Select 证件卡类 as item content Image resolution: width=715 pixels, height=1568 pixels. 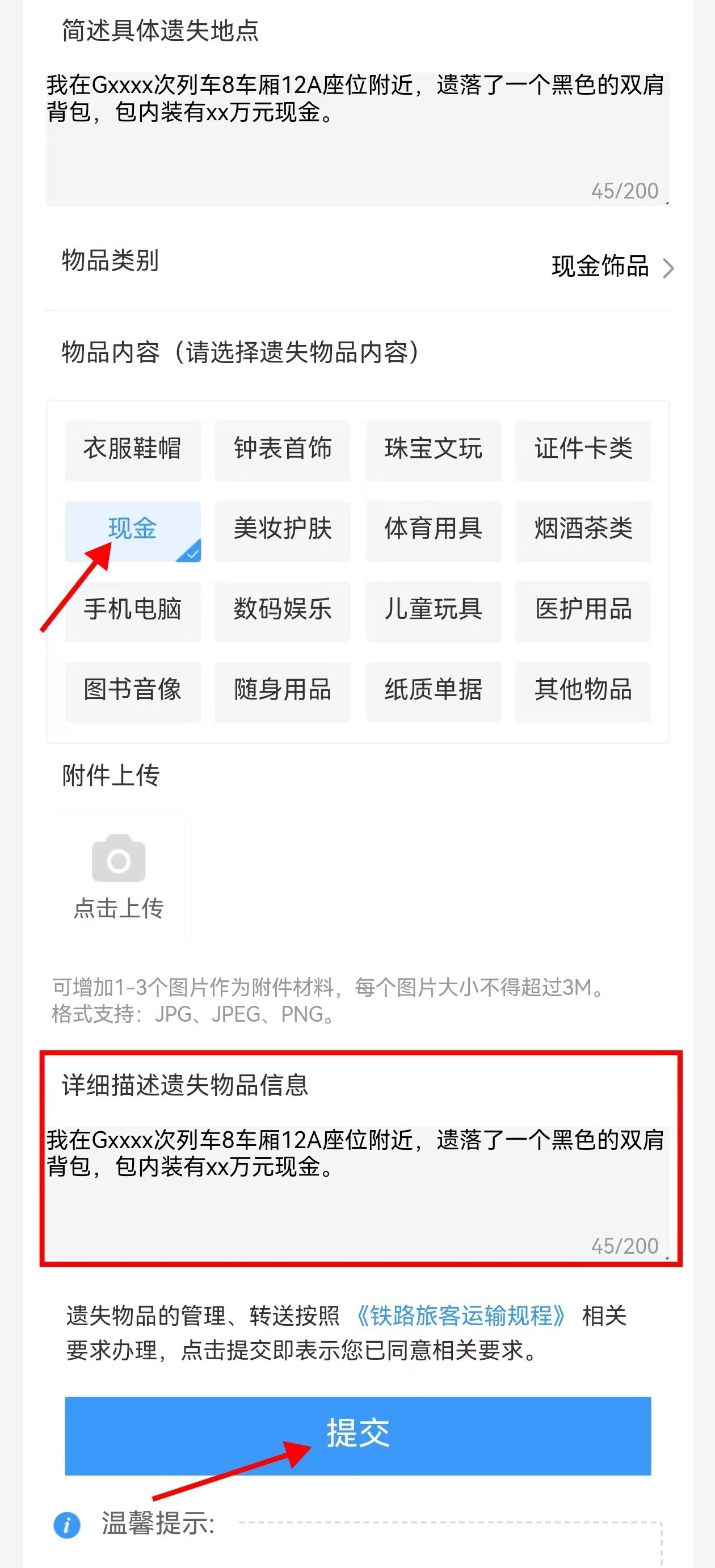tap(583, 449)
